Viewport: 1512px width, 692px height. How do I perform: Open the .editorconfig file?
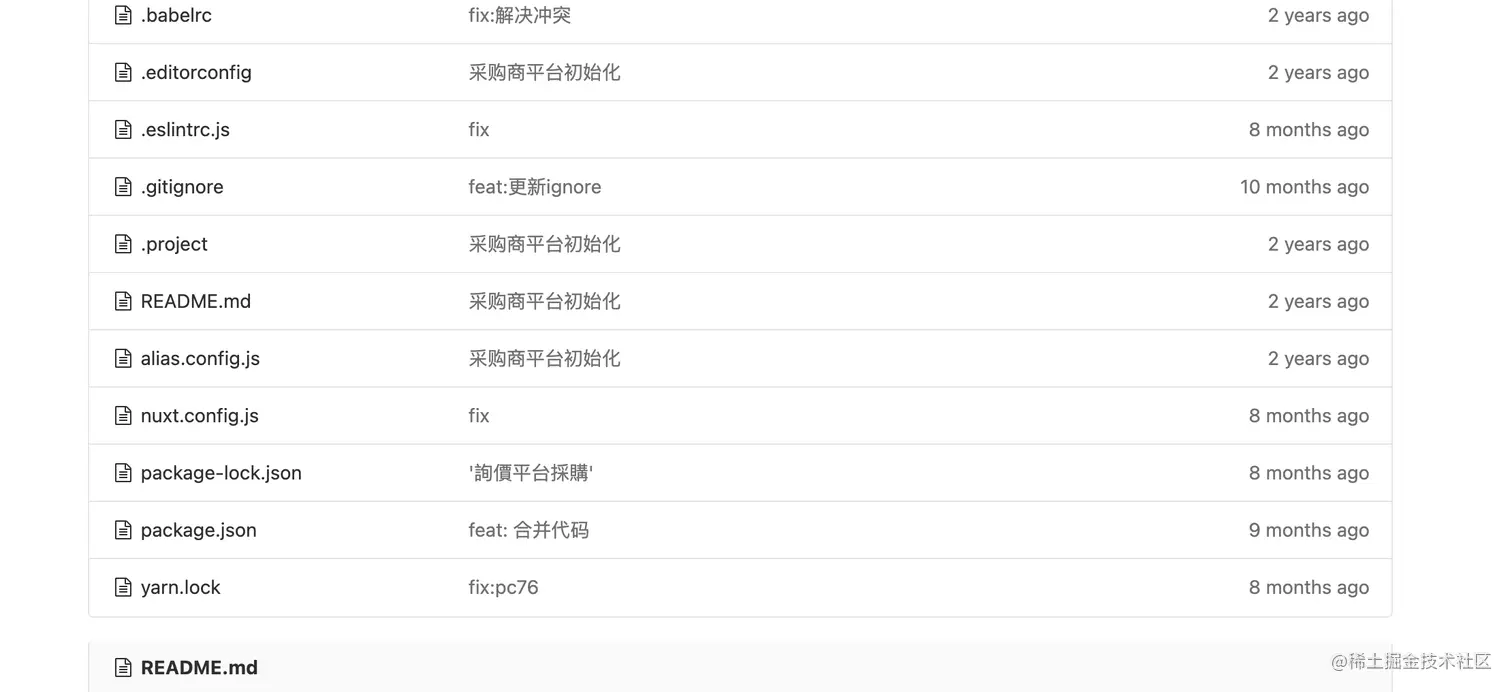click(x=196, y=73)
